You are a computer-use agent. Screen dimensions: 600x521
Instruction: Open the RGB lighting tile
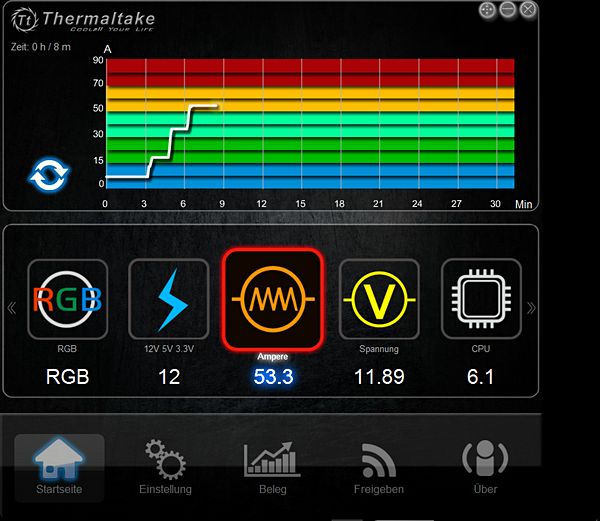(67, 300)
